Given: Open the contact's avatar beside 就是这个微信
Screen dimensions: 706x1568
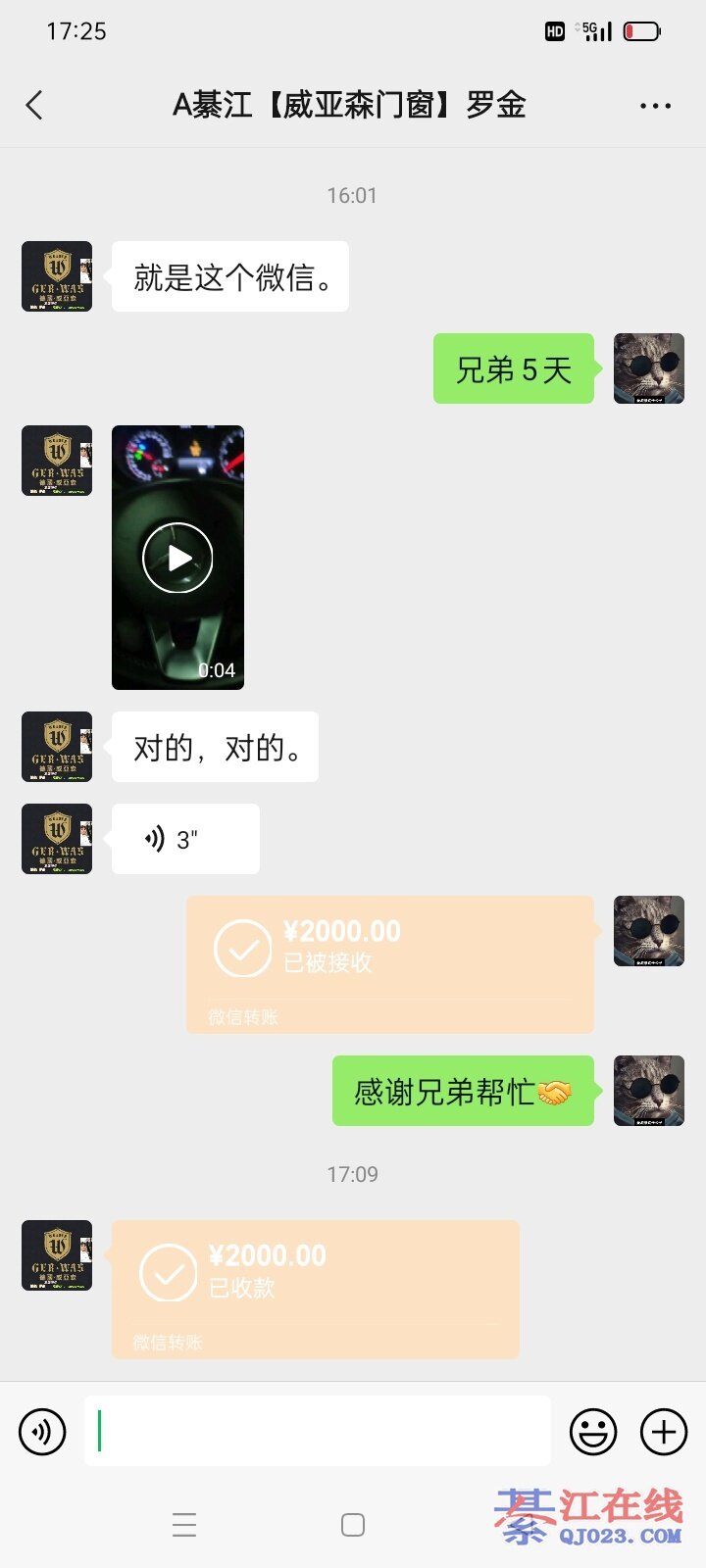Looking at the screenshot, I should pyautogui.click(x=57, y=276).
